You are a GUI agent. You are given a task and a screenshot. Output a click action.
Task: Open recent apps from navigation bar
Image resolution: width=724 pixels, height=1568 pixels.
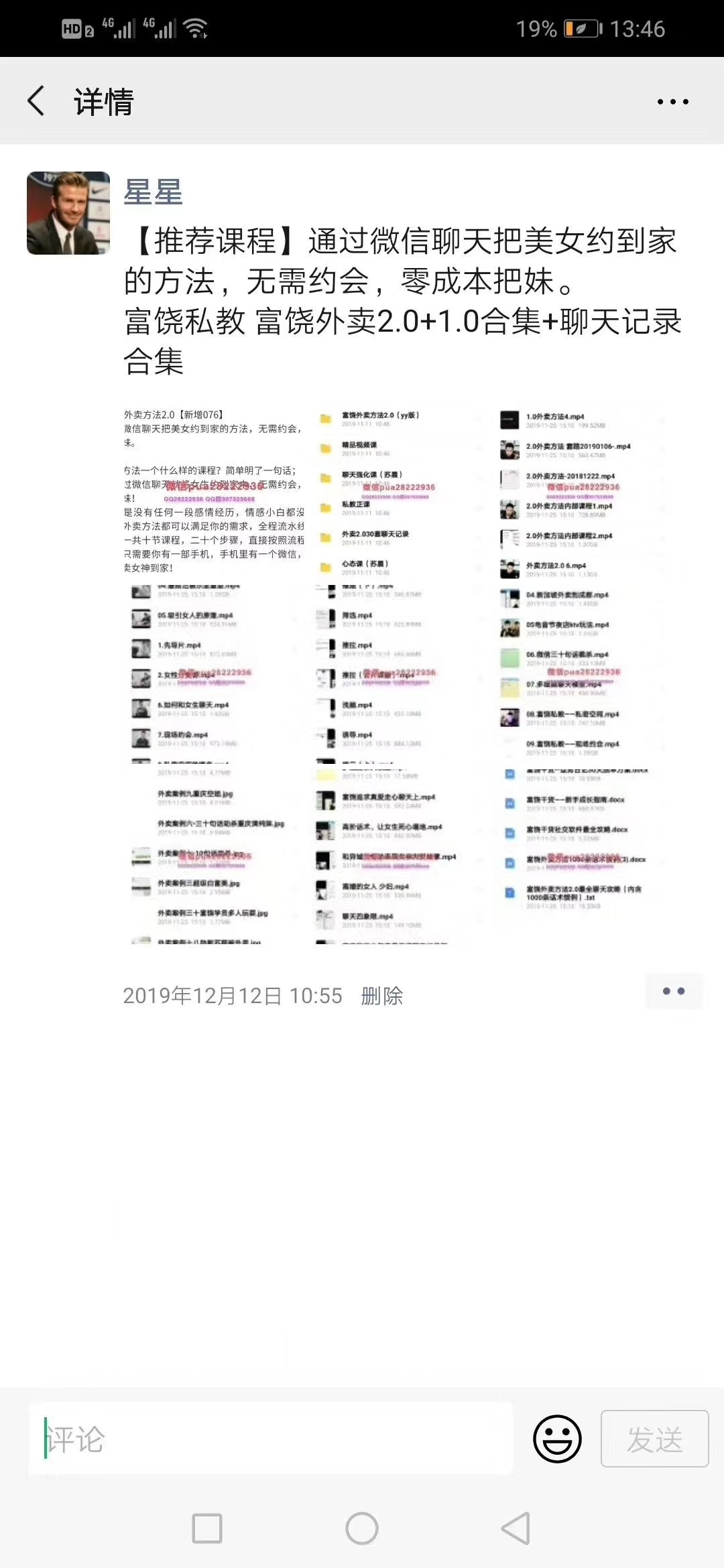point(207,1529)
